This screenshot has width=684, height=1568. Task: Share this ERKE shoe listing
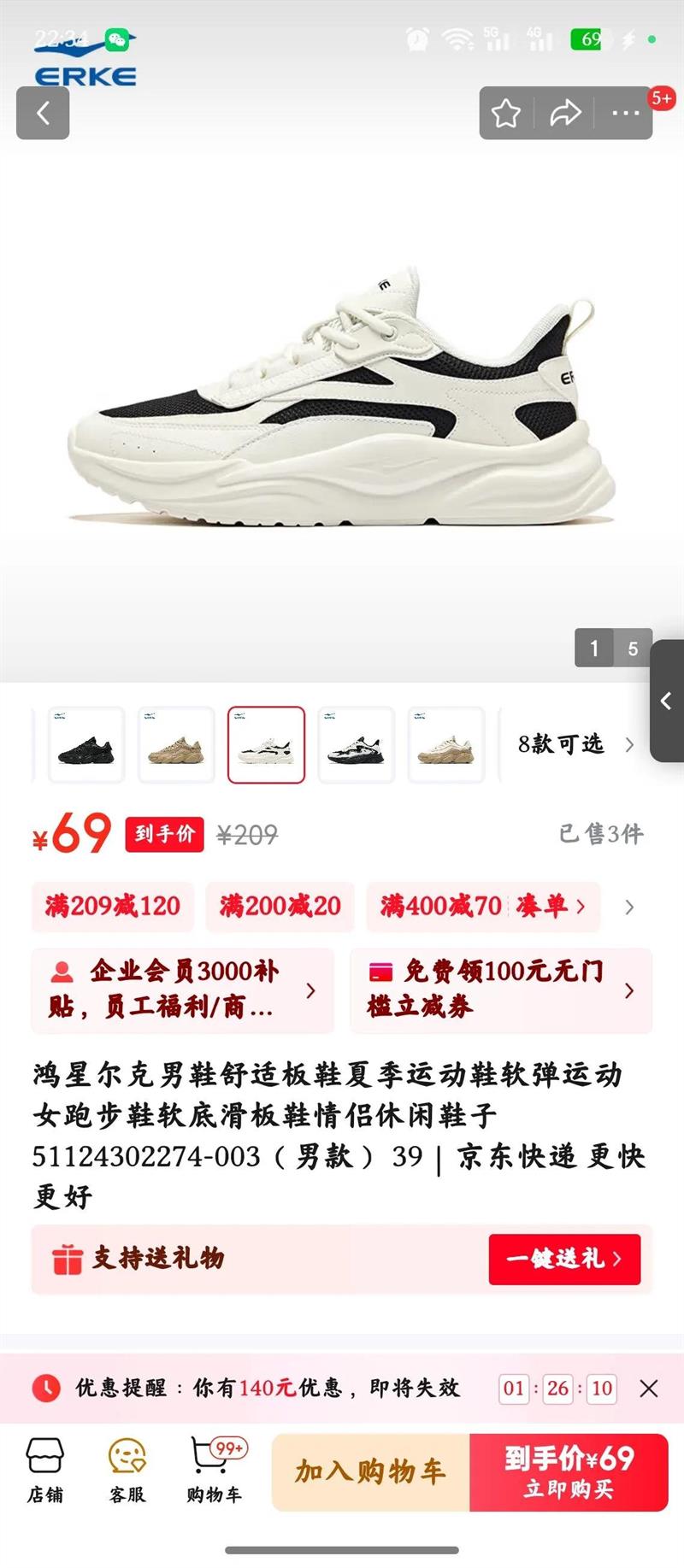pos(565,113)
